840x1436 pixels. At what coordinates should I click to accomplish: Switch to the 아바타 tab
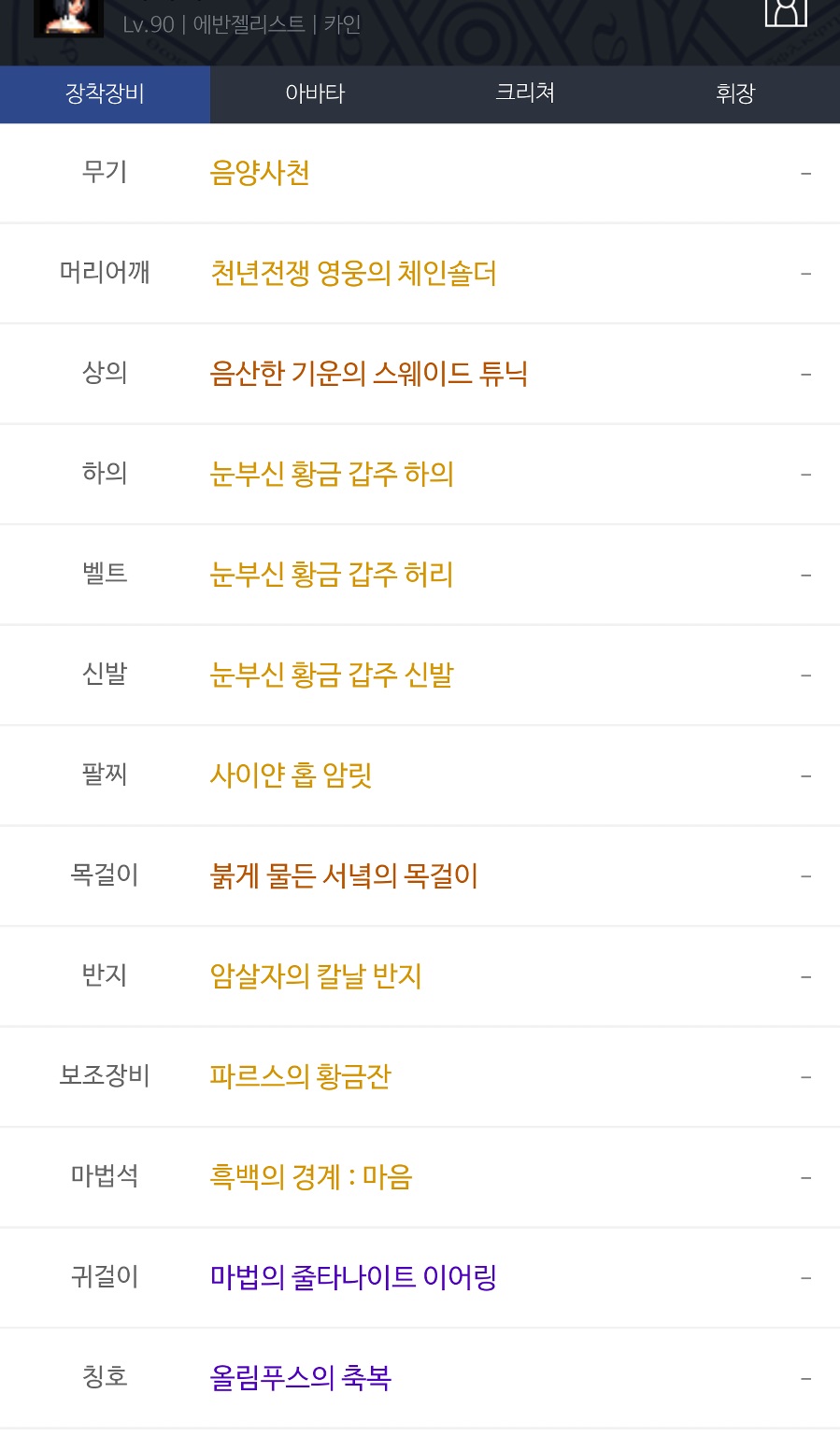pos(315,93)
